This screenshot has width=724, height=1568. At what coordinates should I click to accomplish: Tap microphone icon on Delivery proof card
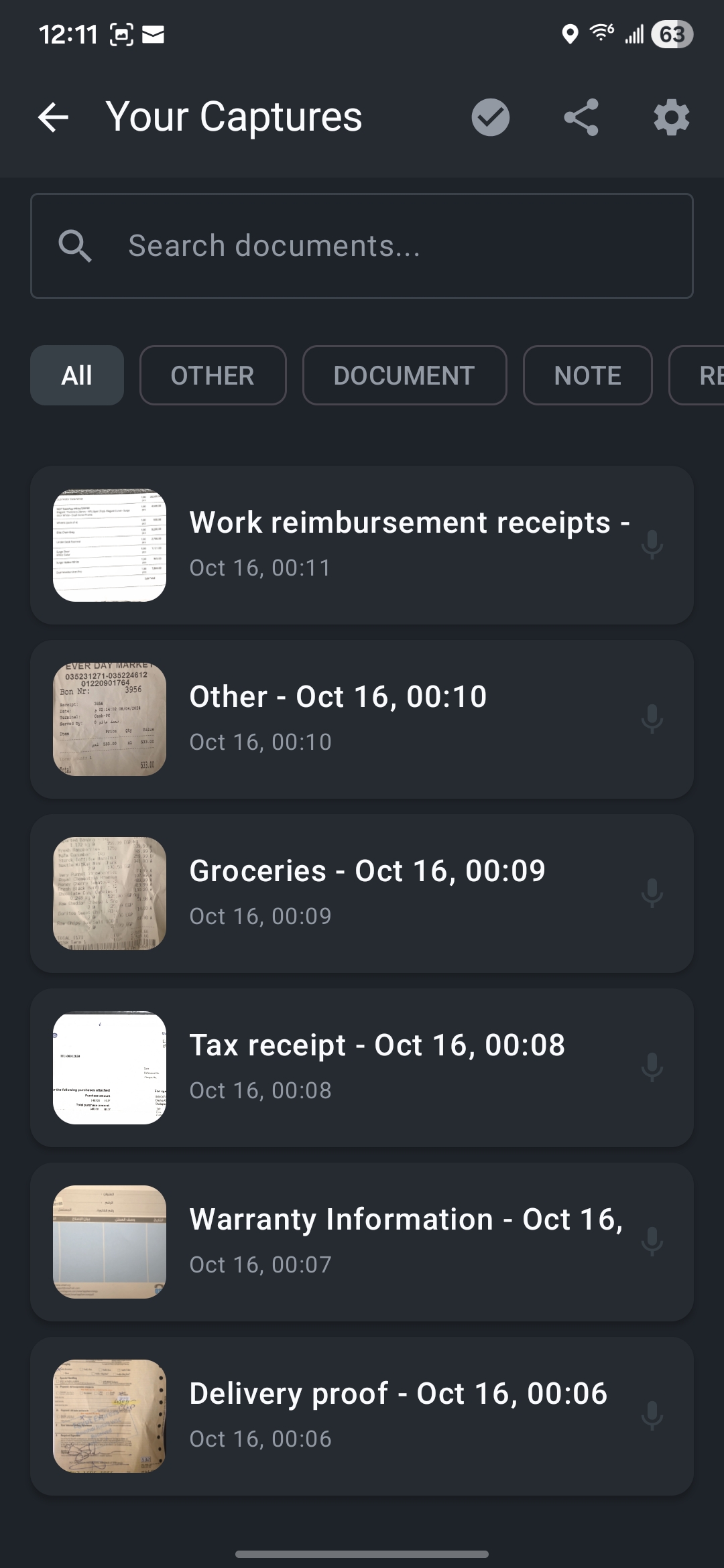point(652,1417)
